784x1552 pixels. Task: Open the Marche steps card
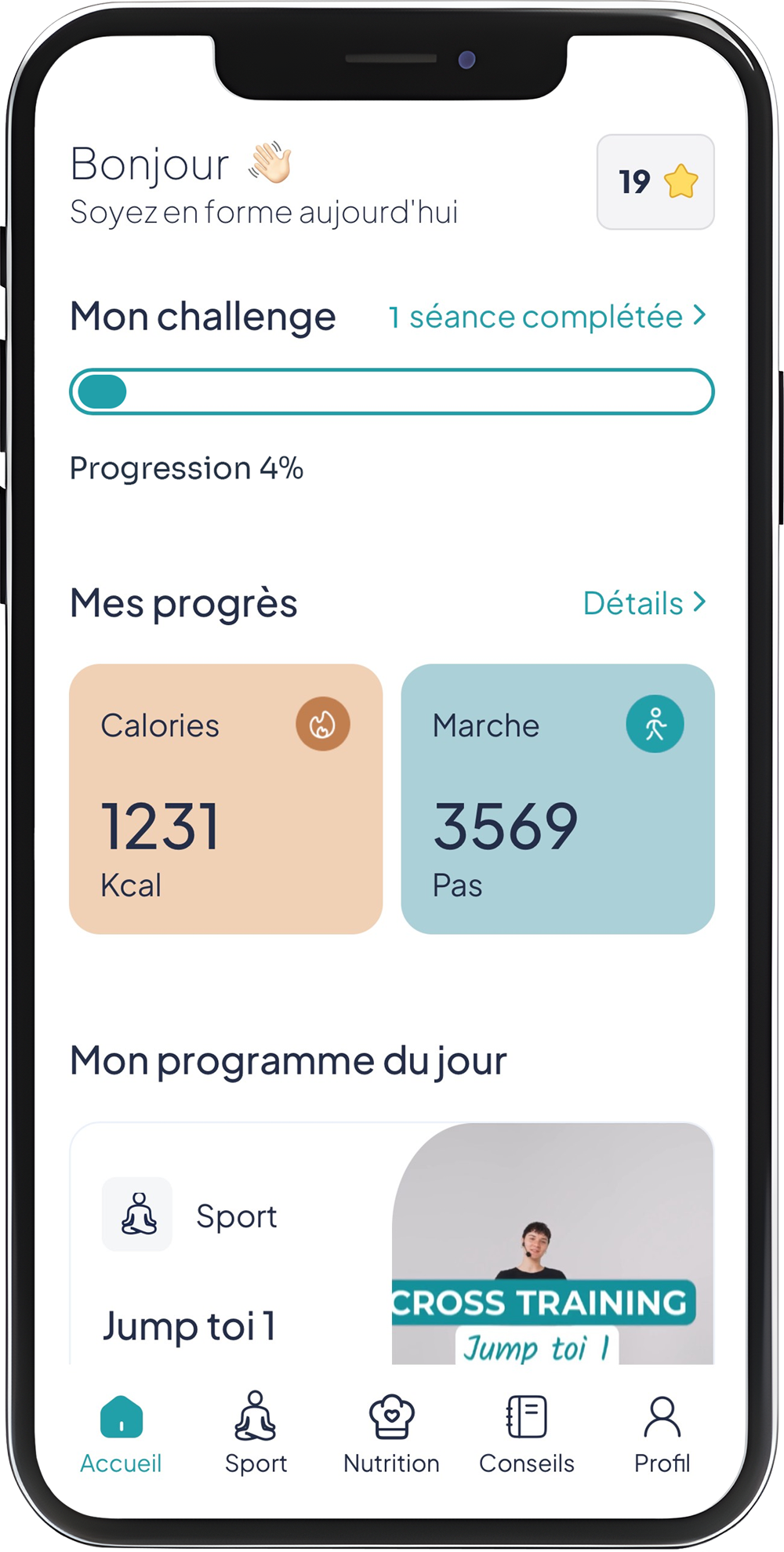pyautogui.click(x=557, y=798)
